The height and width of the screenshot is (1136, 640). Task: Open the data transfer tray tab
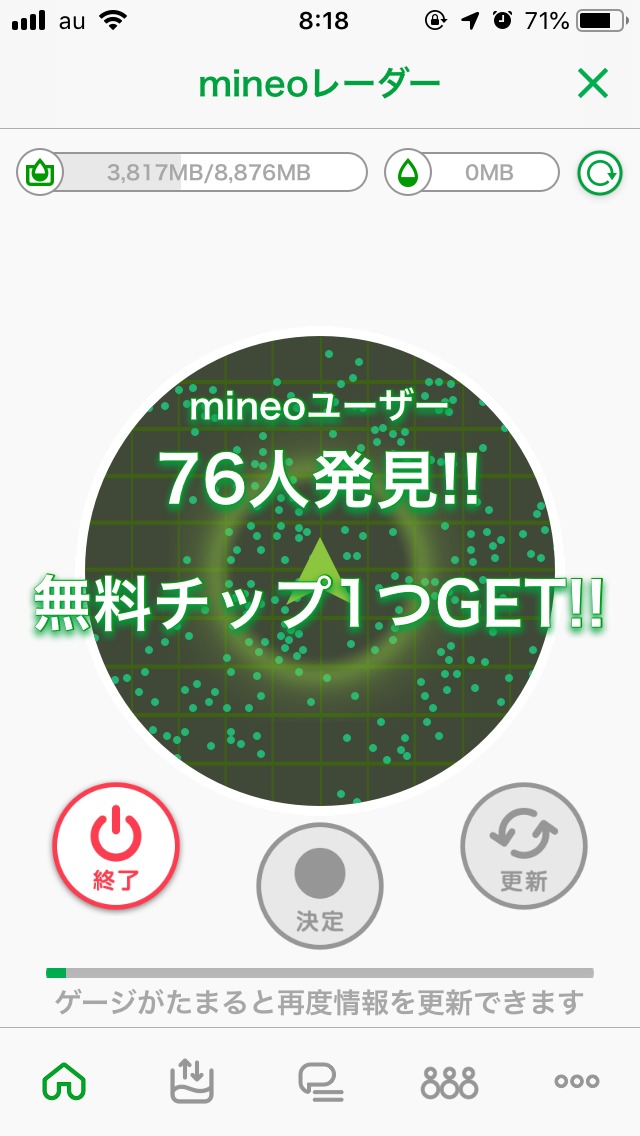(x=192, y=1081)
